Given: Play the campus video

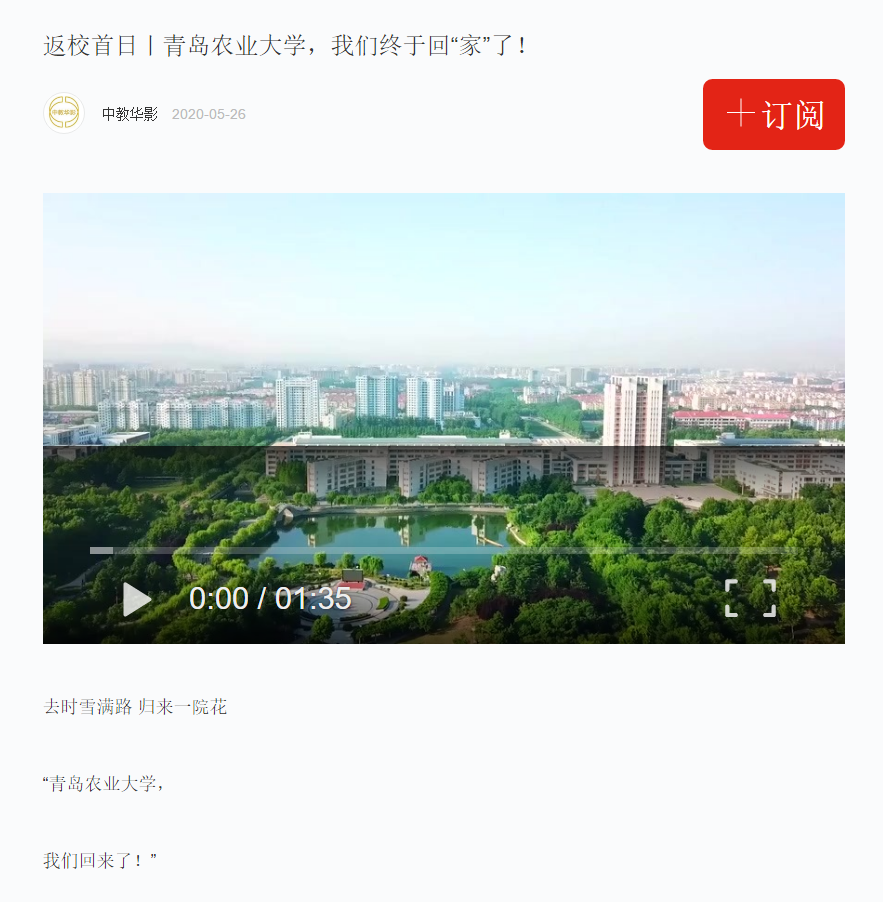Looking at the screenshot, I should pyautogui.click(x=137, y=599).
